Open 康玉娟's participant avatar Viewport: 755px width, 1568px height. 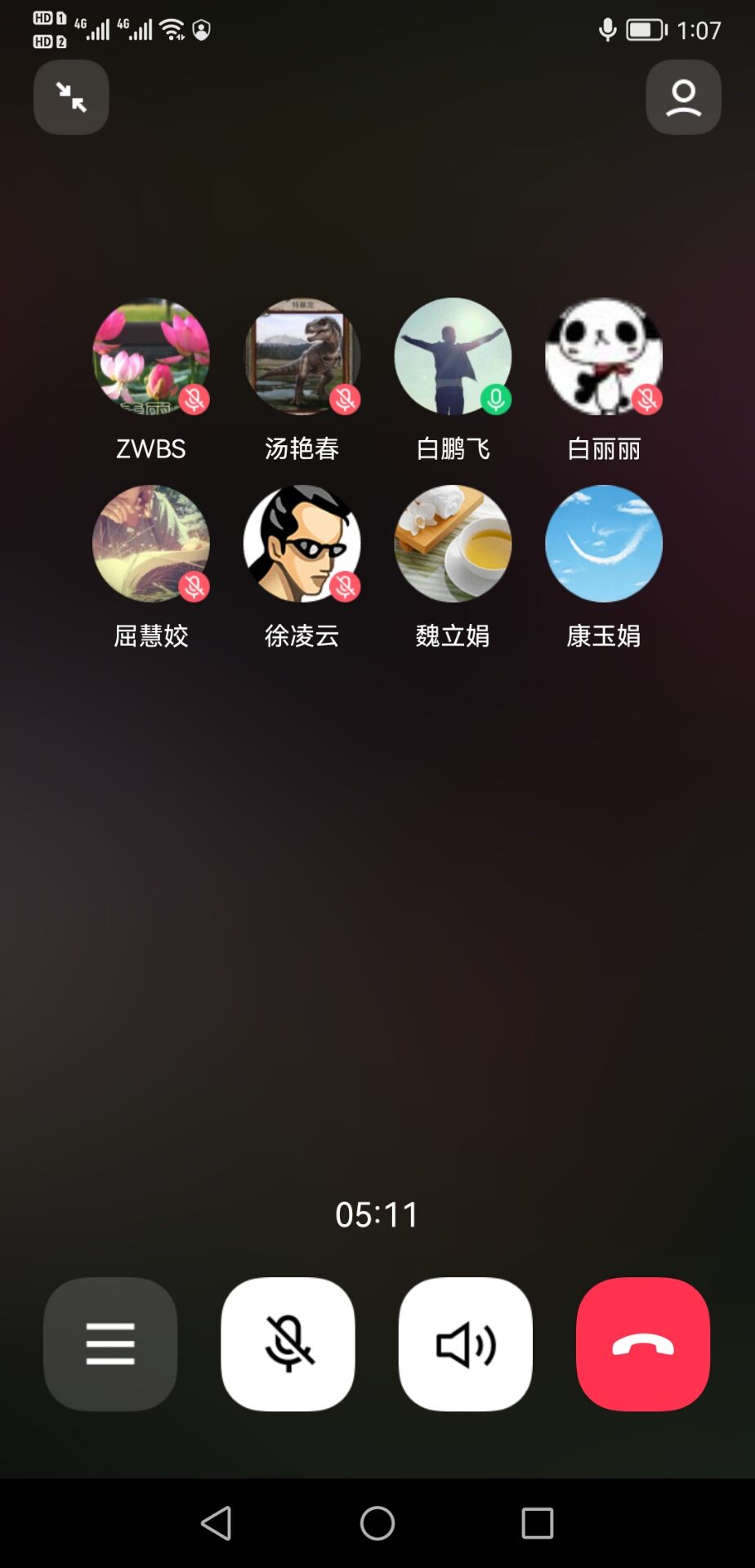tap(604, 544)
